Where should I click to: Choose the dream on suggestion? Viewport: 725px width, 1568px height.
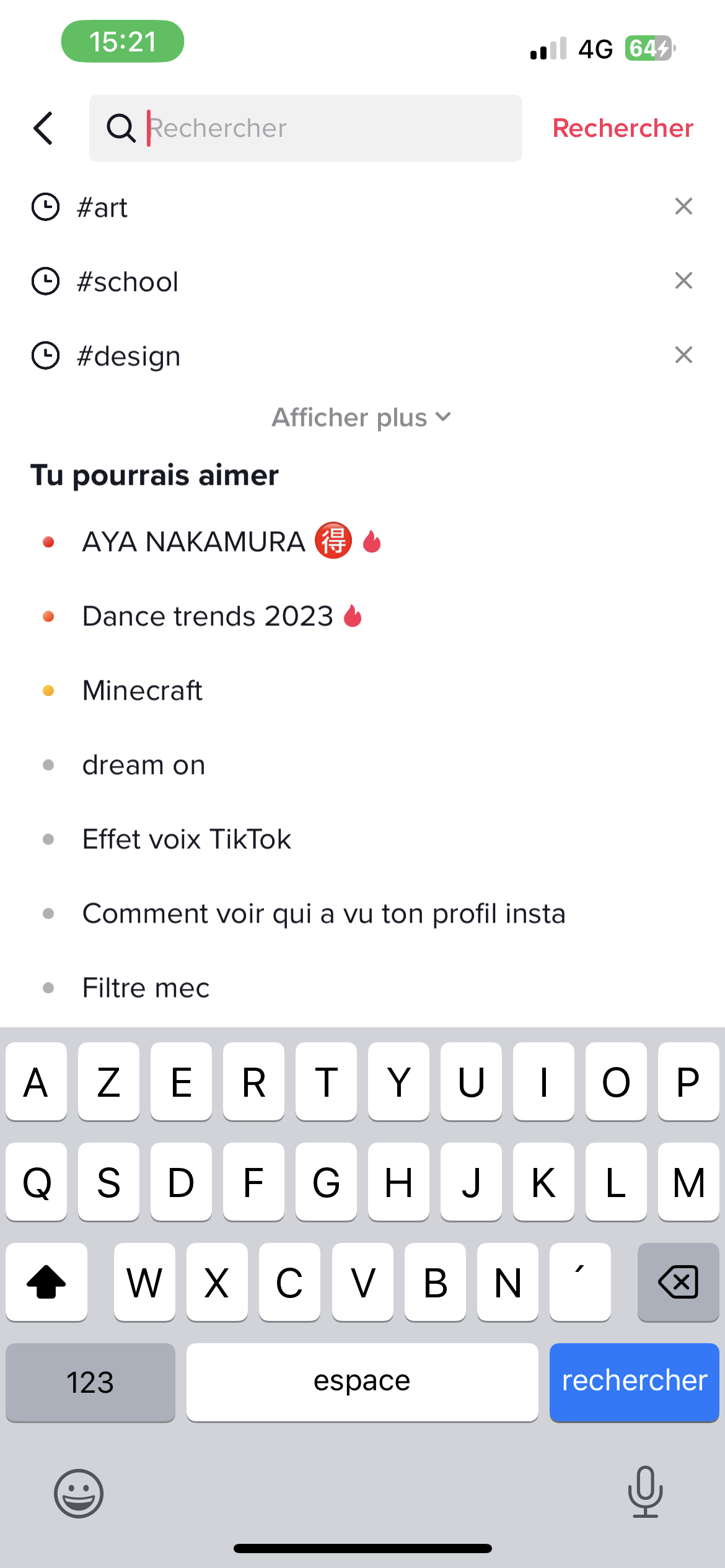tap(144, 765)
